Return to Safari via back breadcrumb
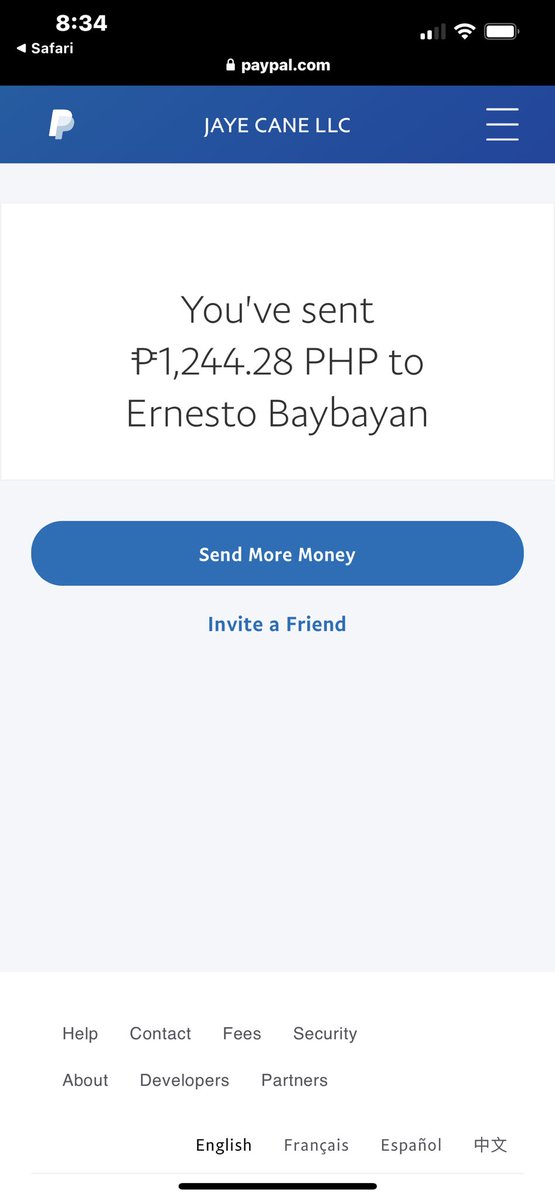 (x=45, y=48)
